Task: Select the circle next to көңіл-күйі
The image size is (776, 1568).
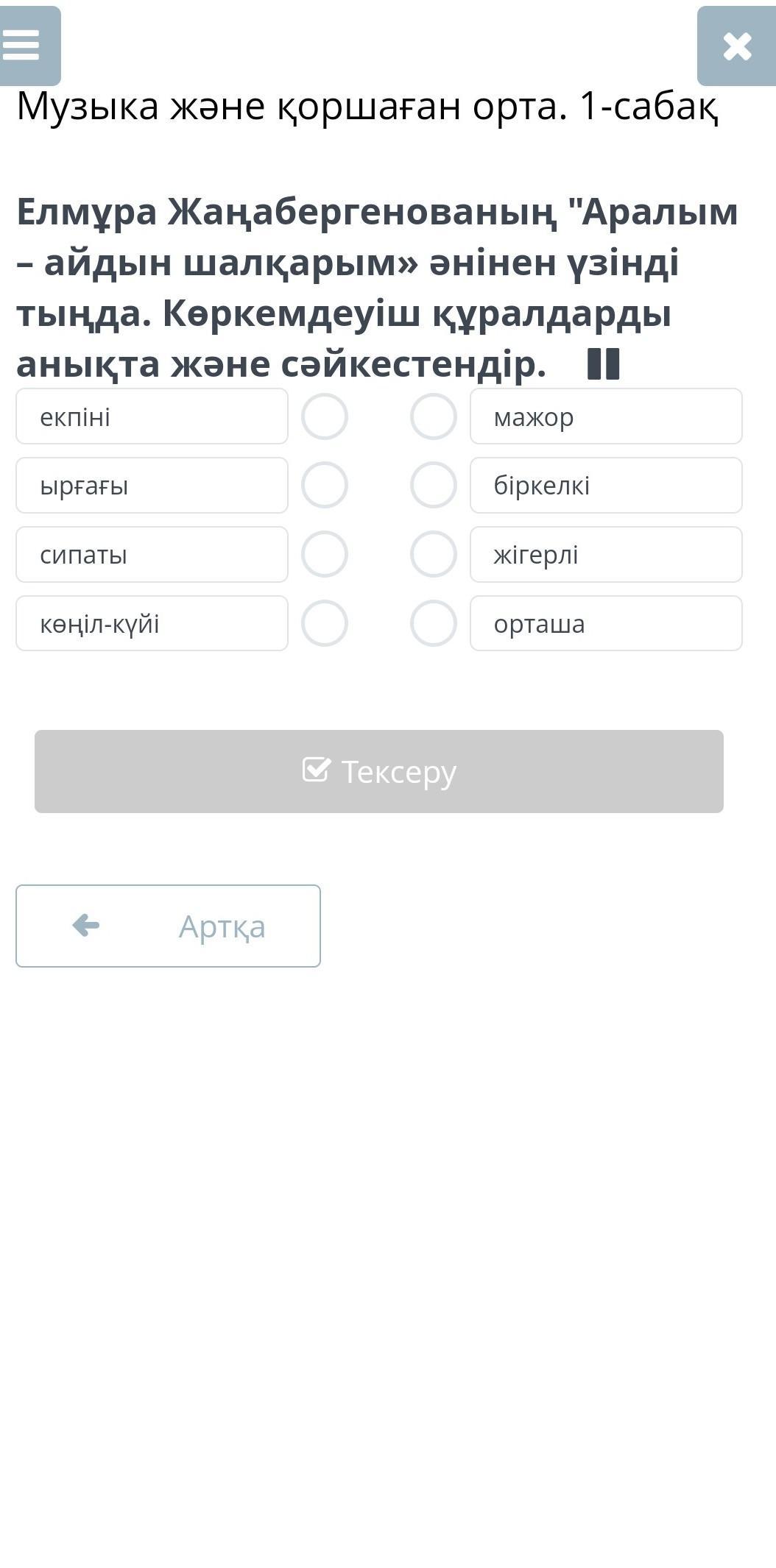Action: 325,623
